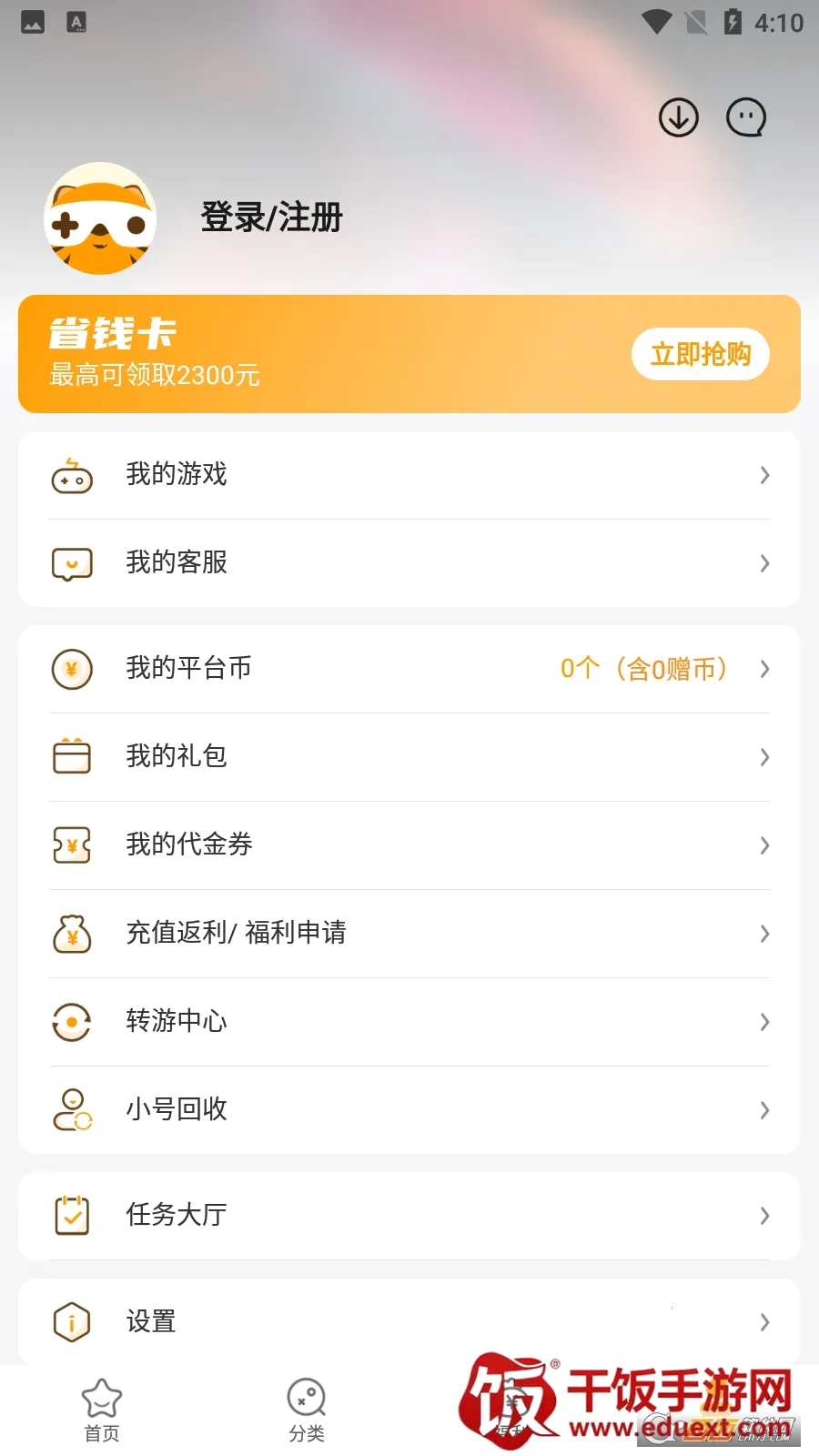Open the downloads icon
The width and height of the screenshot is (819, 1456).
tap(678, 117)
